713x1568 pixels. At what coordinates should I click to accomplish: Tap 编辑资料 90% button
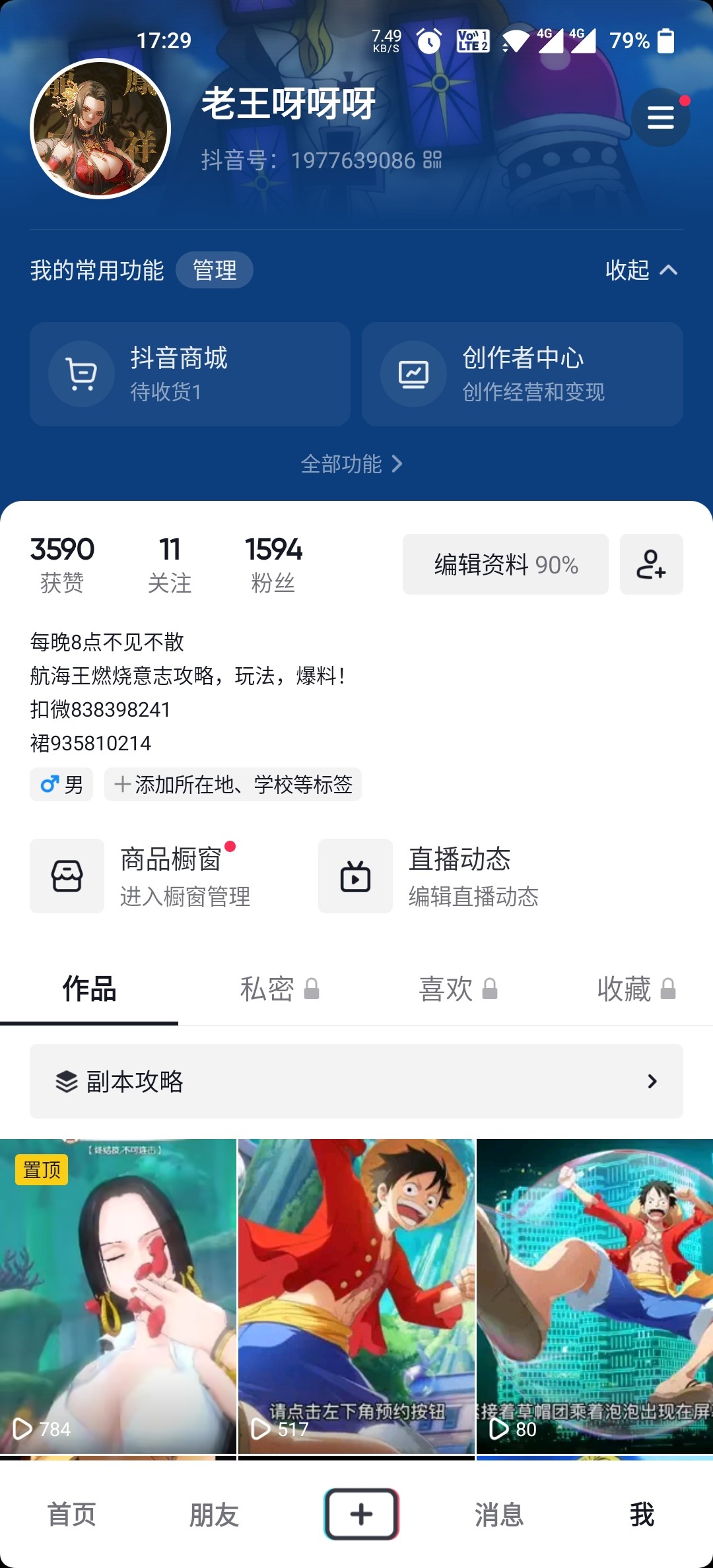[x=506, y=565]
